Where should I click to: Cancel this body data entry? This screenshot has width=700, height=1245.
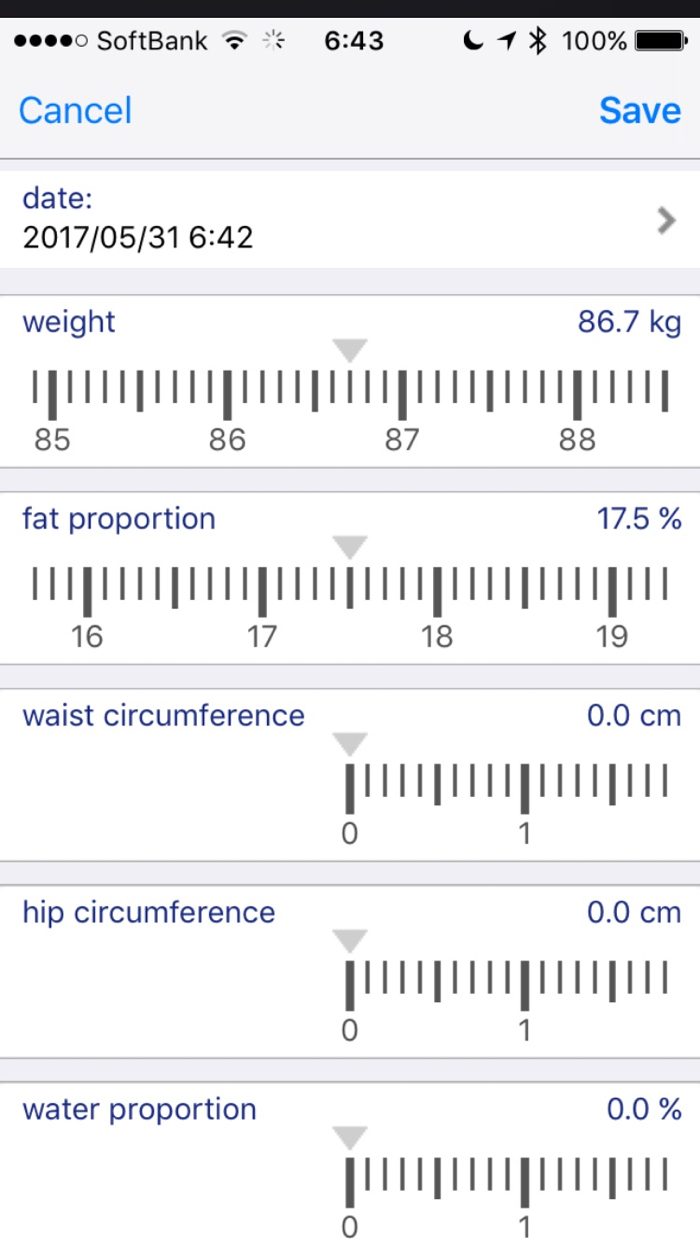point(75,110)
